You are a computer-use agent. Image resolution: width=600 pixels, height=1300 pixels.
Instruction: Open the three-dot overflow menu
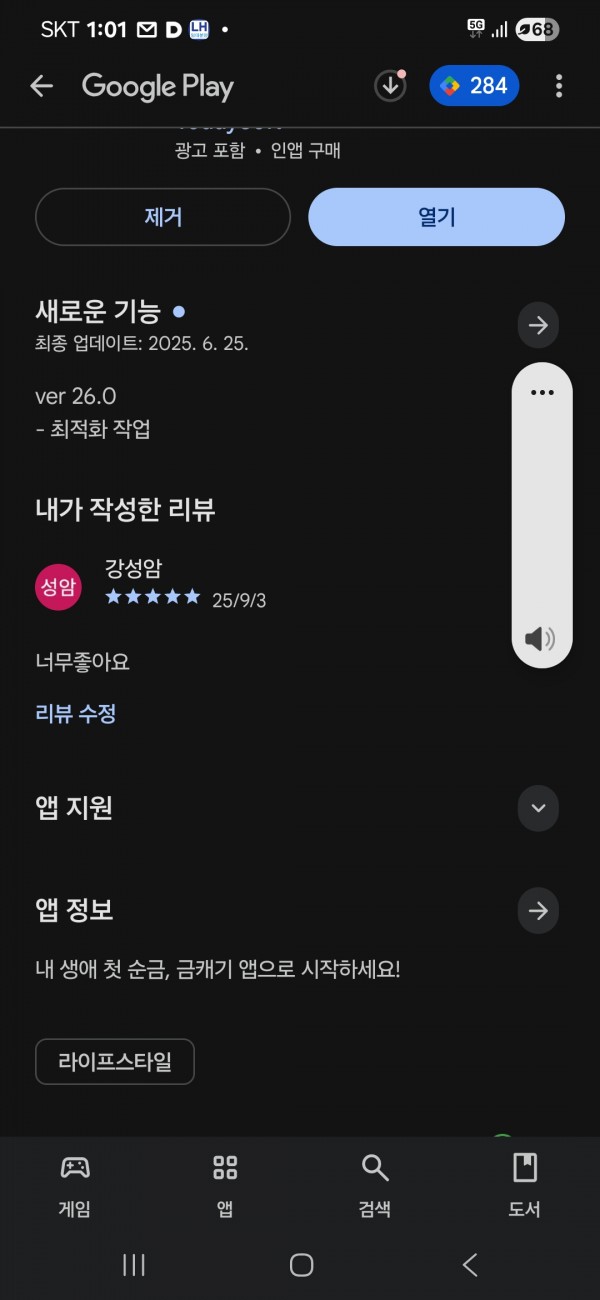coord(559,86)
